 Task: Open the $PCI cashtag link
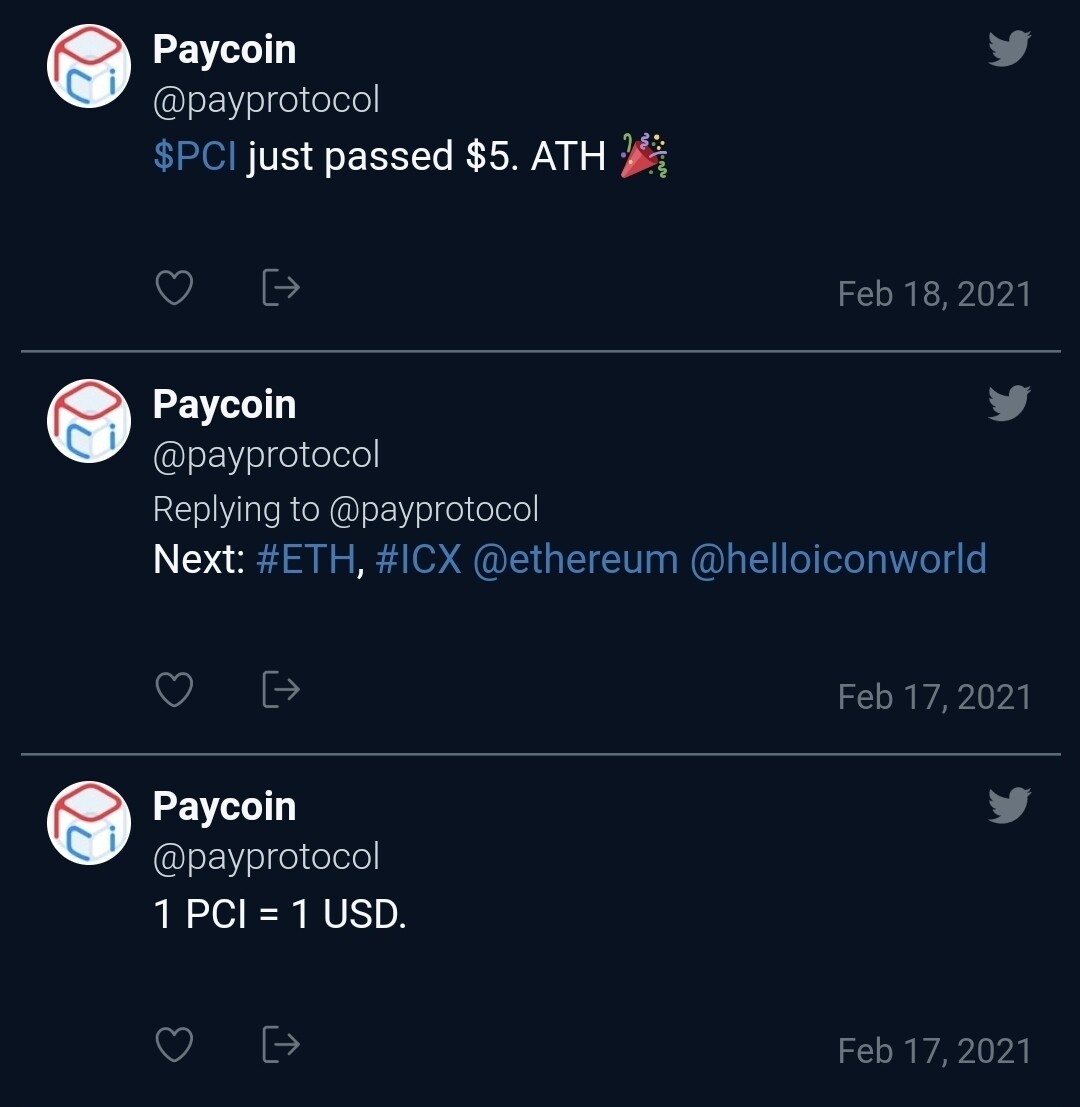(x=195, y=157)
